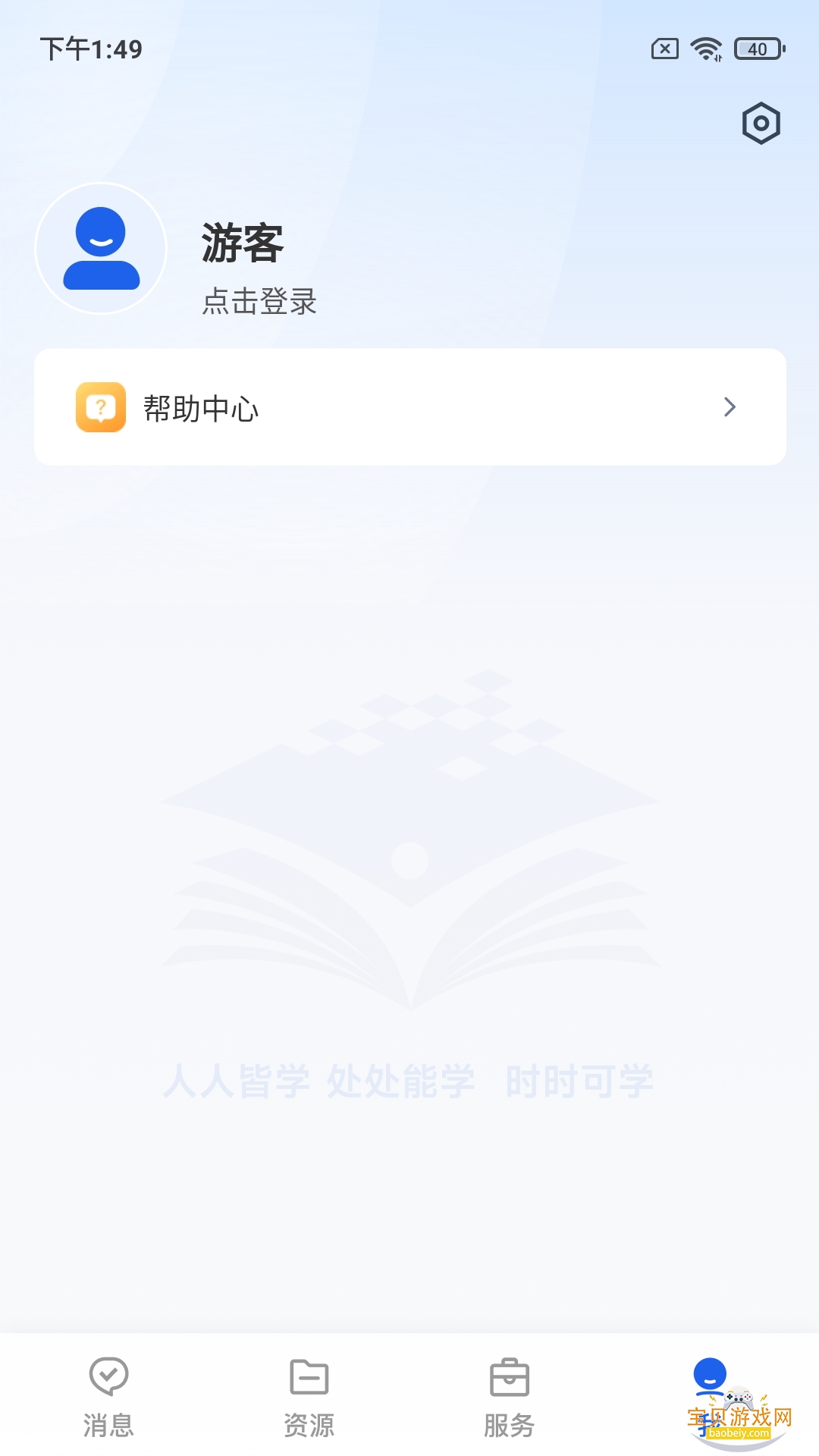Tap 点击登录 to sign in
Screen dimensions: 819x1456
tap(260, 303)
